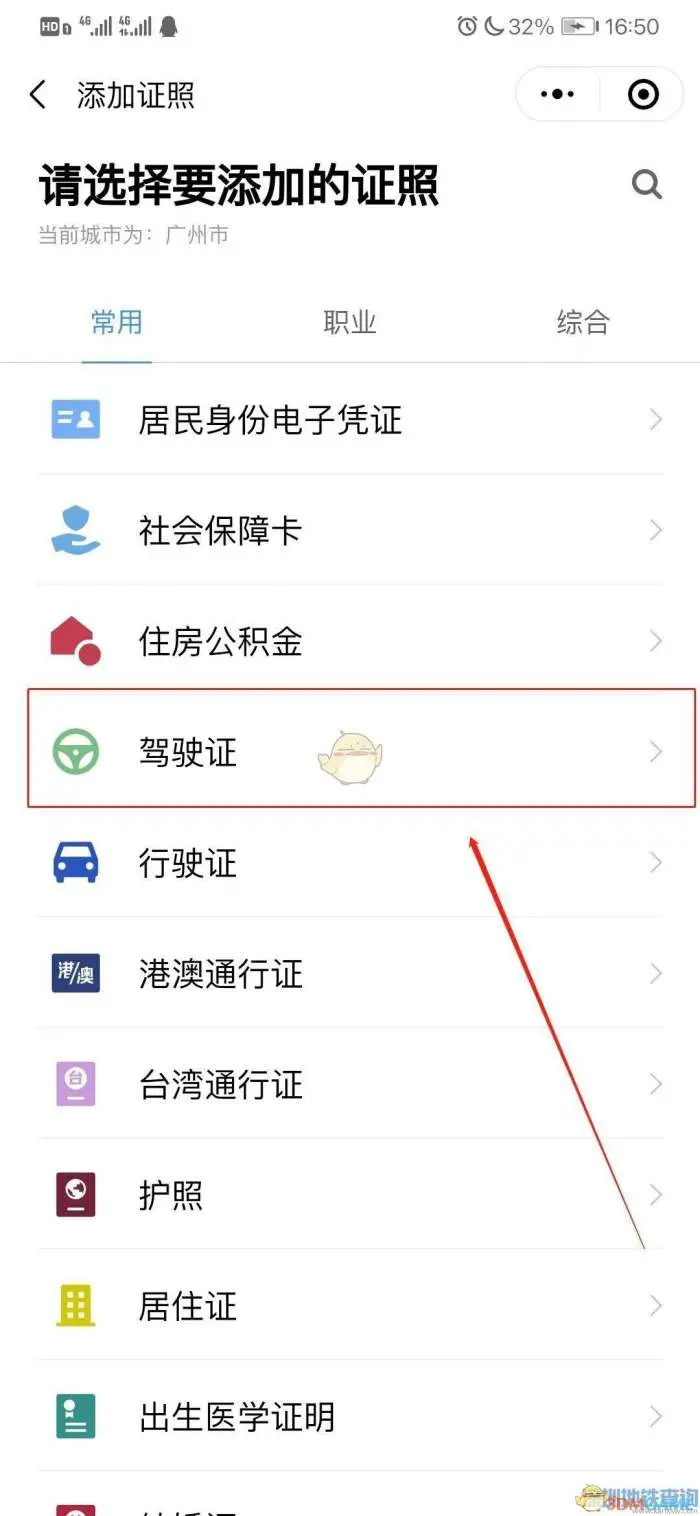Open 居住证 row
The width and height of the screenshot is (700, 1516).
pyautogui.click(x=350, y=1306)
